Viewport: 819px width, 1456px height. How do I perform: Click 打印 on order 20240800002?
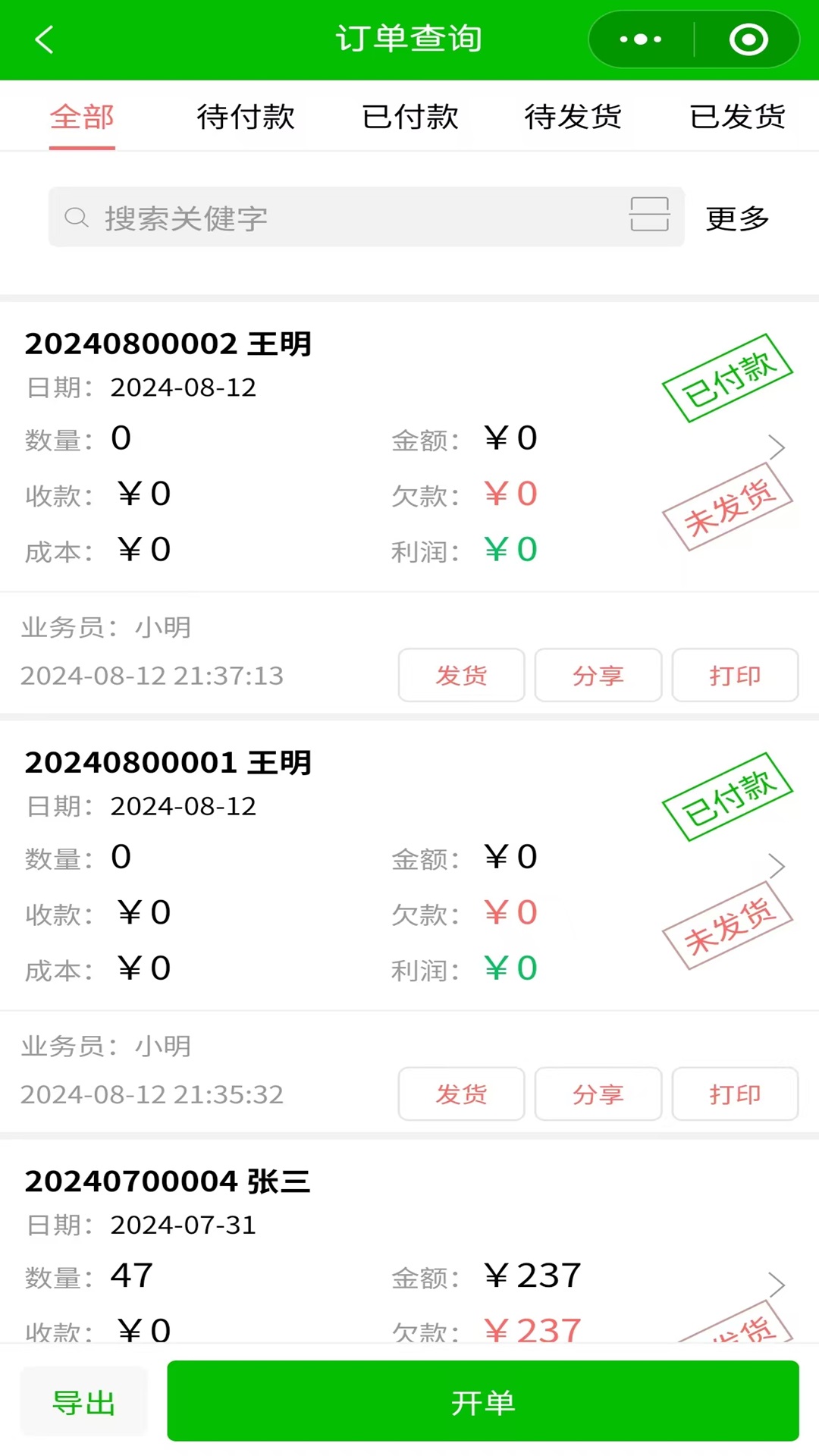[x=735, y=675]
